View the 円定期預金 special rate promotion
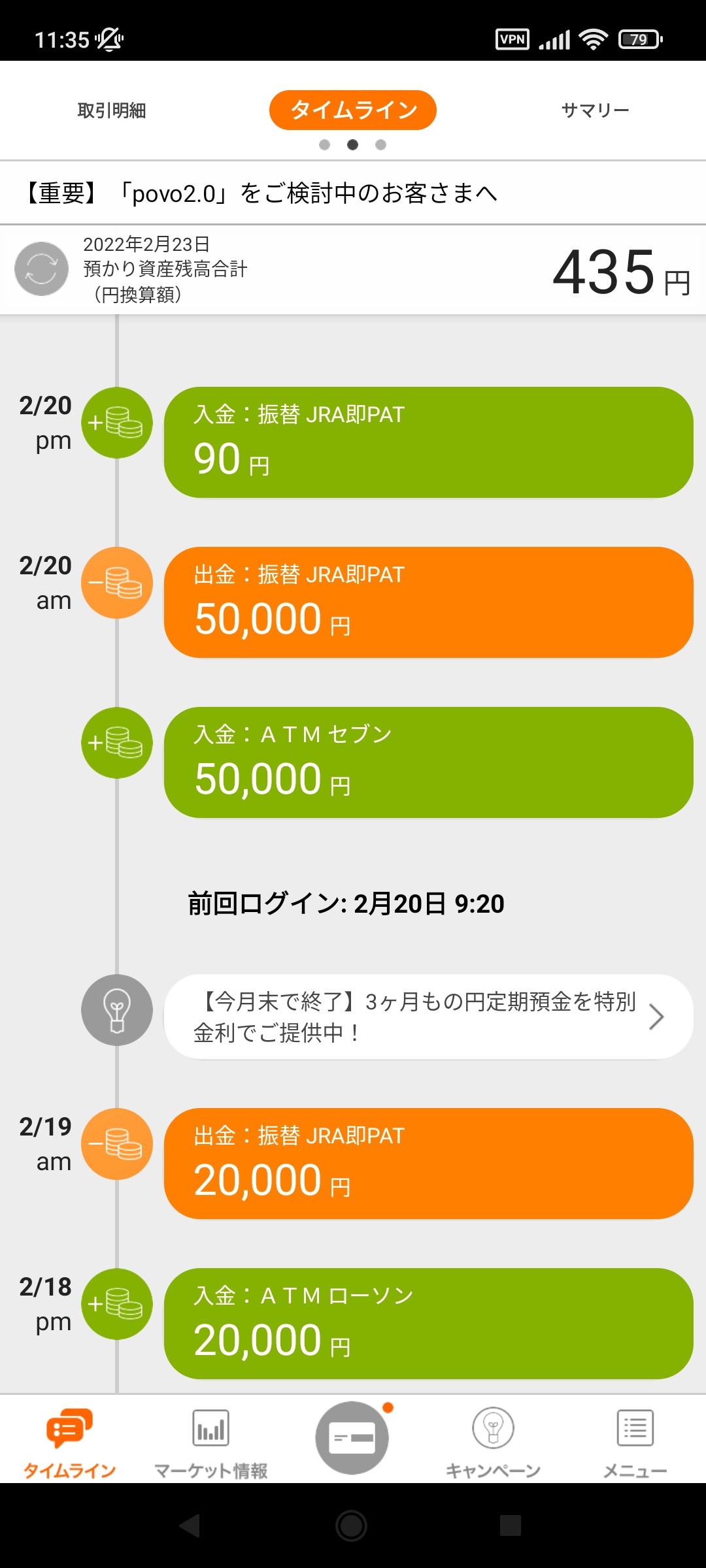Image resolution: width=706 pixels, height=1568 pixels. click(428, 1017)
